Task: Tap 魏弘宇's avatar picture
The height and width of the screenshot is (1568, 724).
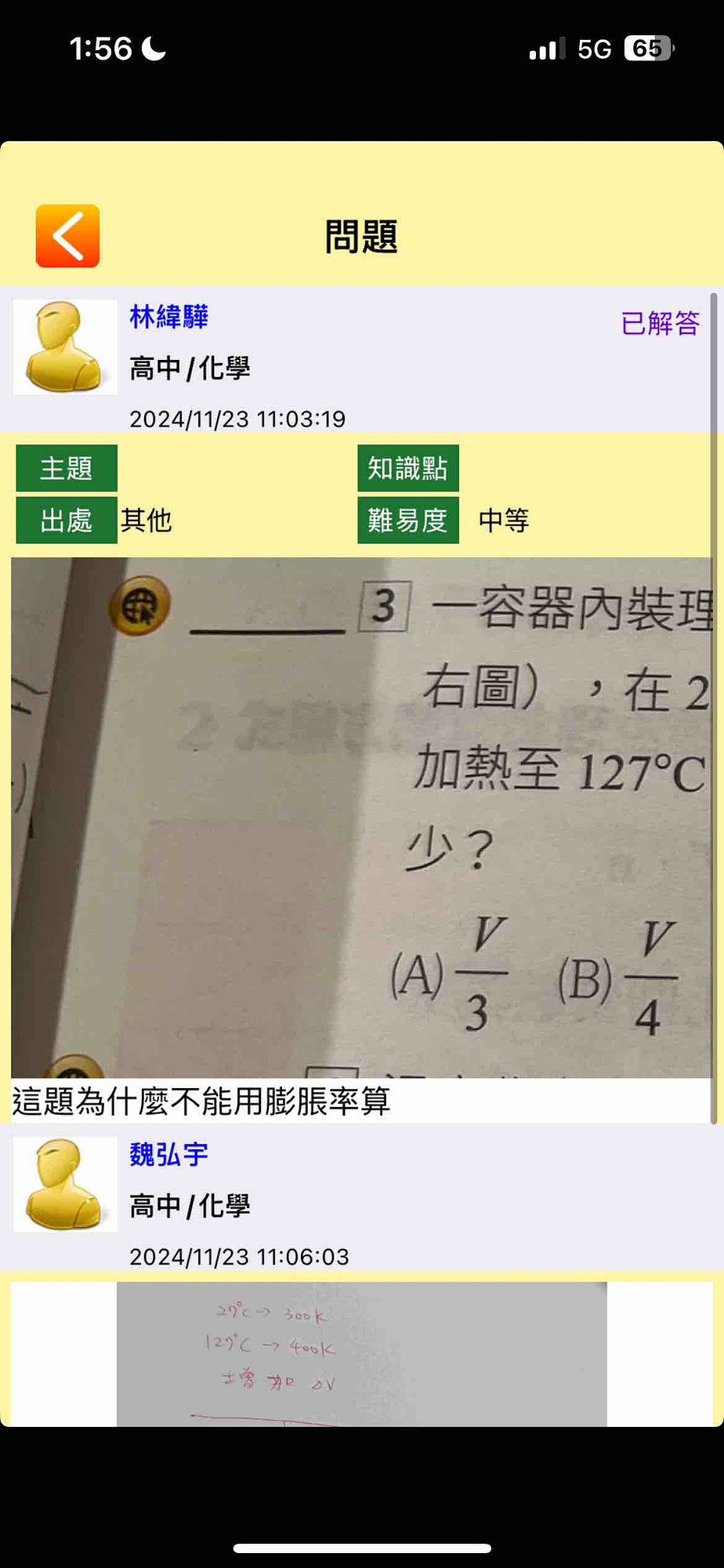Action: [x=65, y=1184]
